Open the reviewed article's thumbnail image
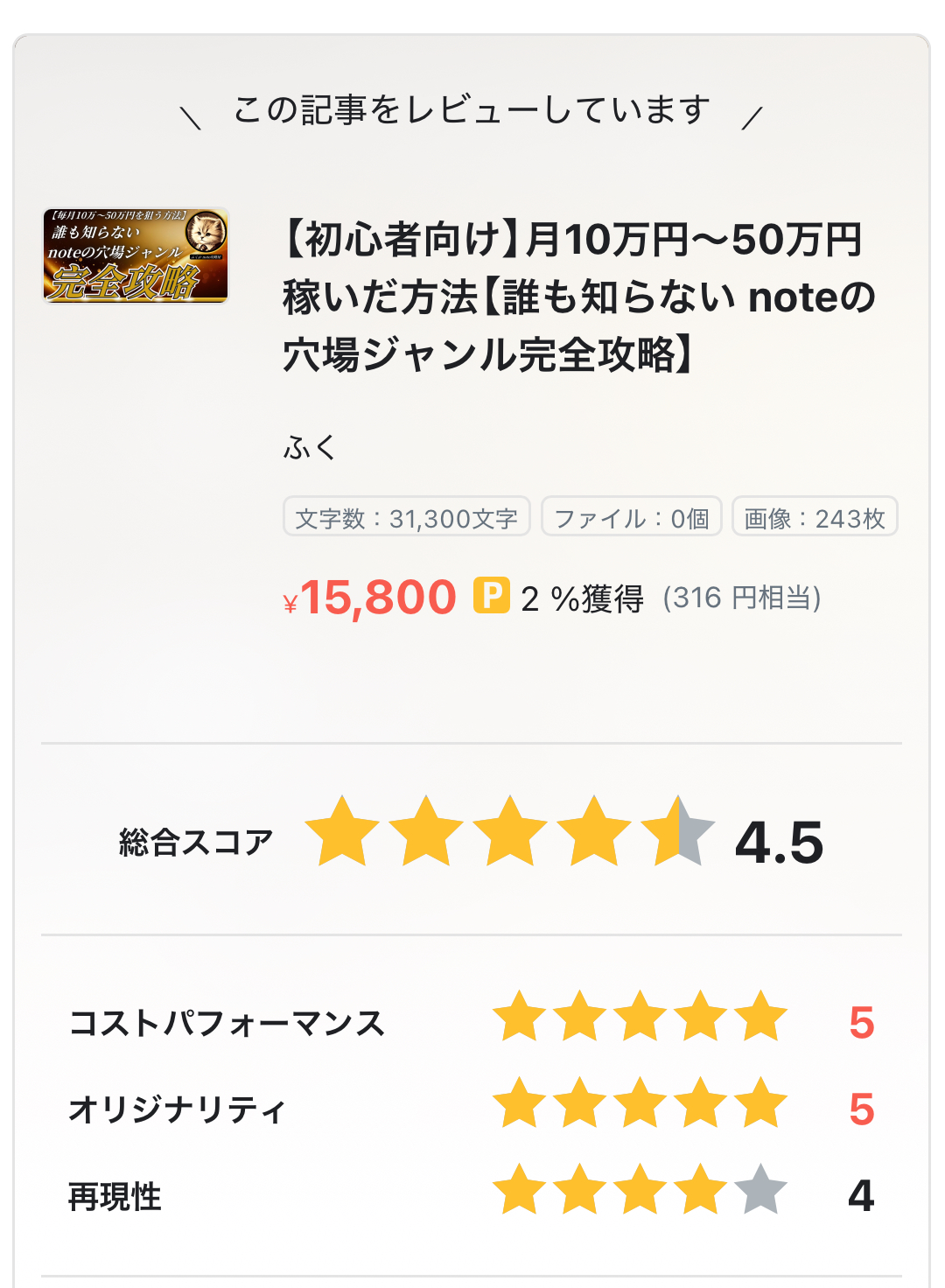 pos(136,255)
